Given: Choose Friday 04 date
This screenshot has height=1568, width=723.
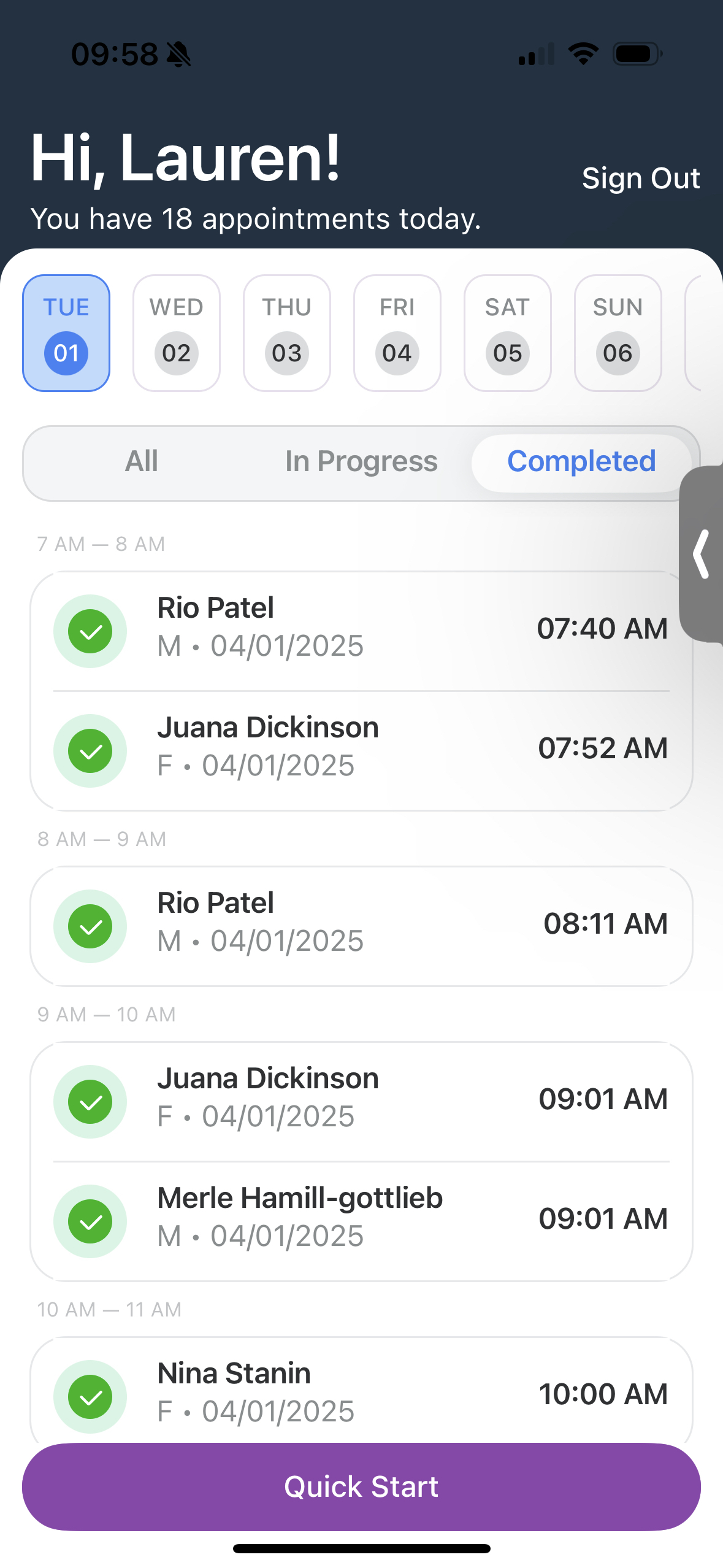Looking at the screenshot, I should coord(397,333).
